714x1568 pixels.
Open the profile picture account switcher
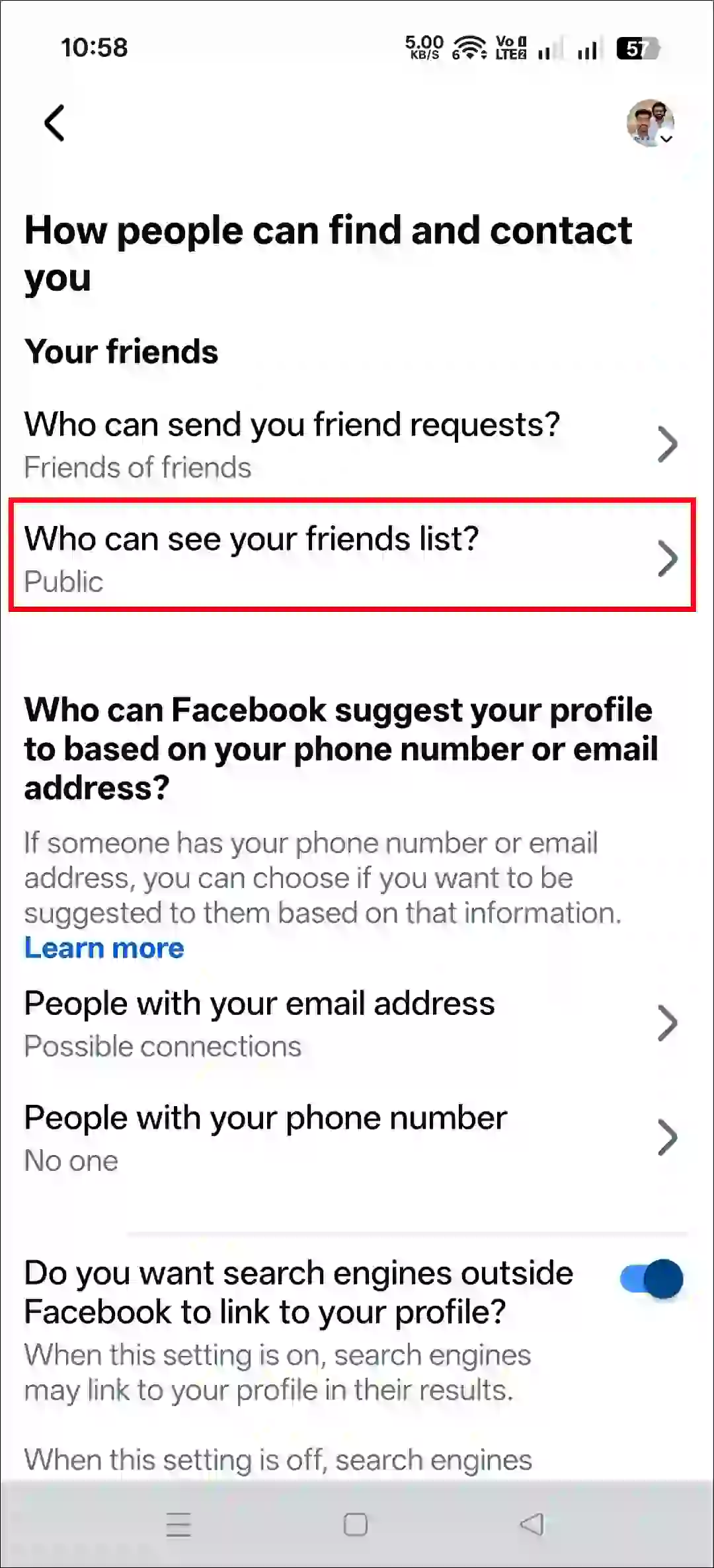point(651,123)
